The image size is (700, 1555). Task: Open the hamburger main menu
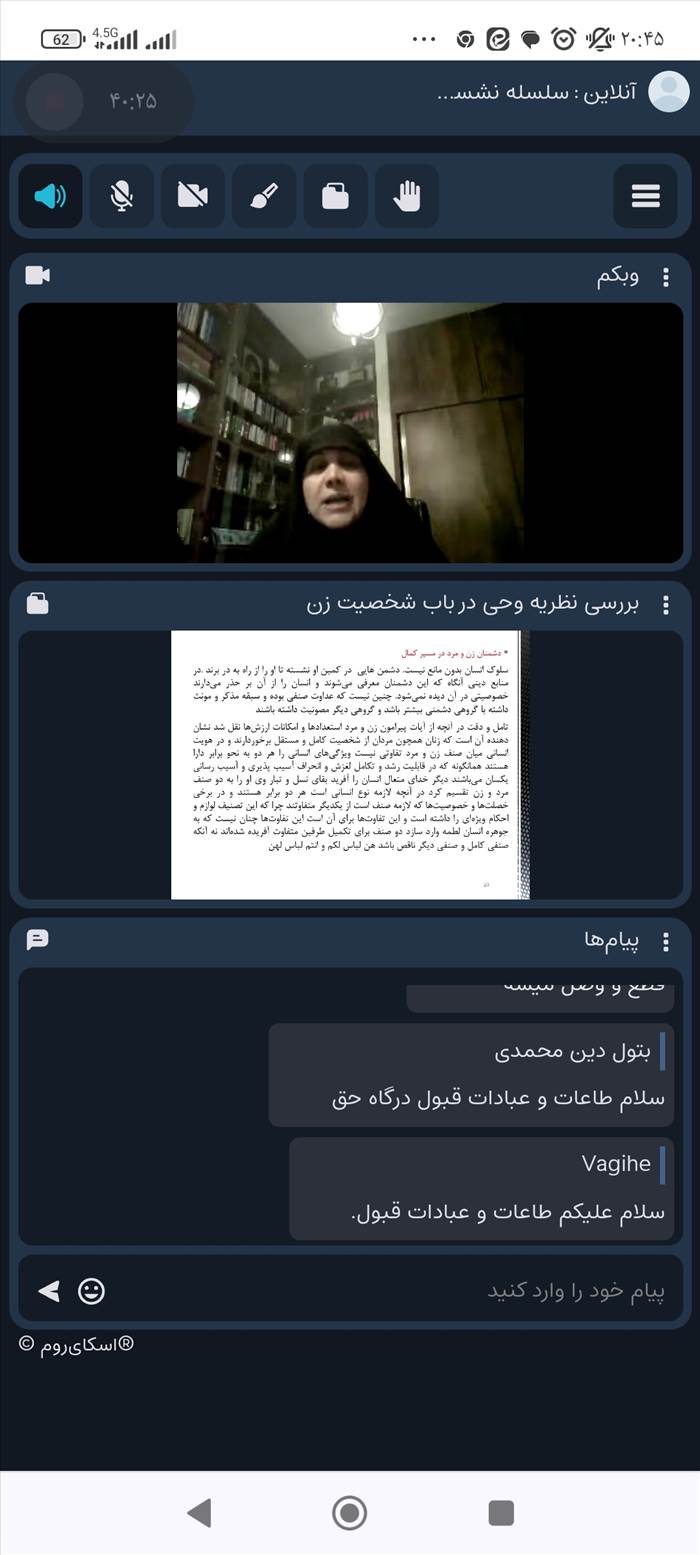coord(645,196)
